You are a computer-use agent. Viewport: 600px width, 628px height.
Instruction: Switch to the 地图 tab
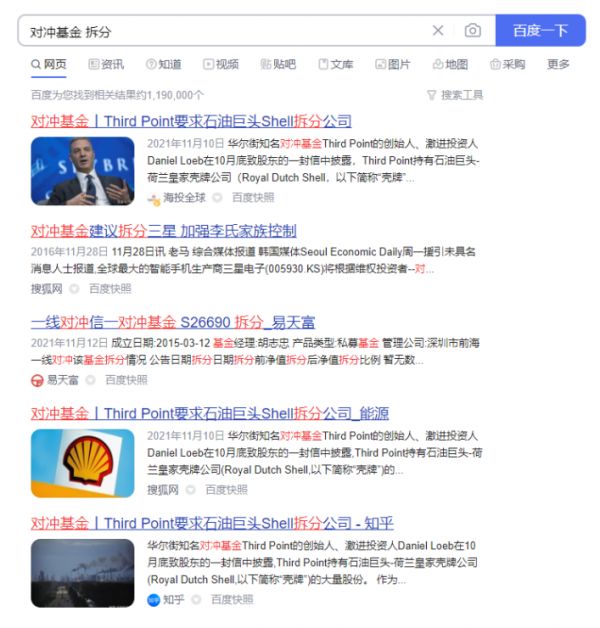click(x=450, y=64)
